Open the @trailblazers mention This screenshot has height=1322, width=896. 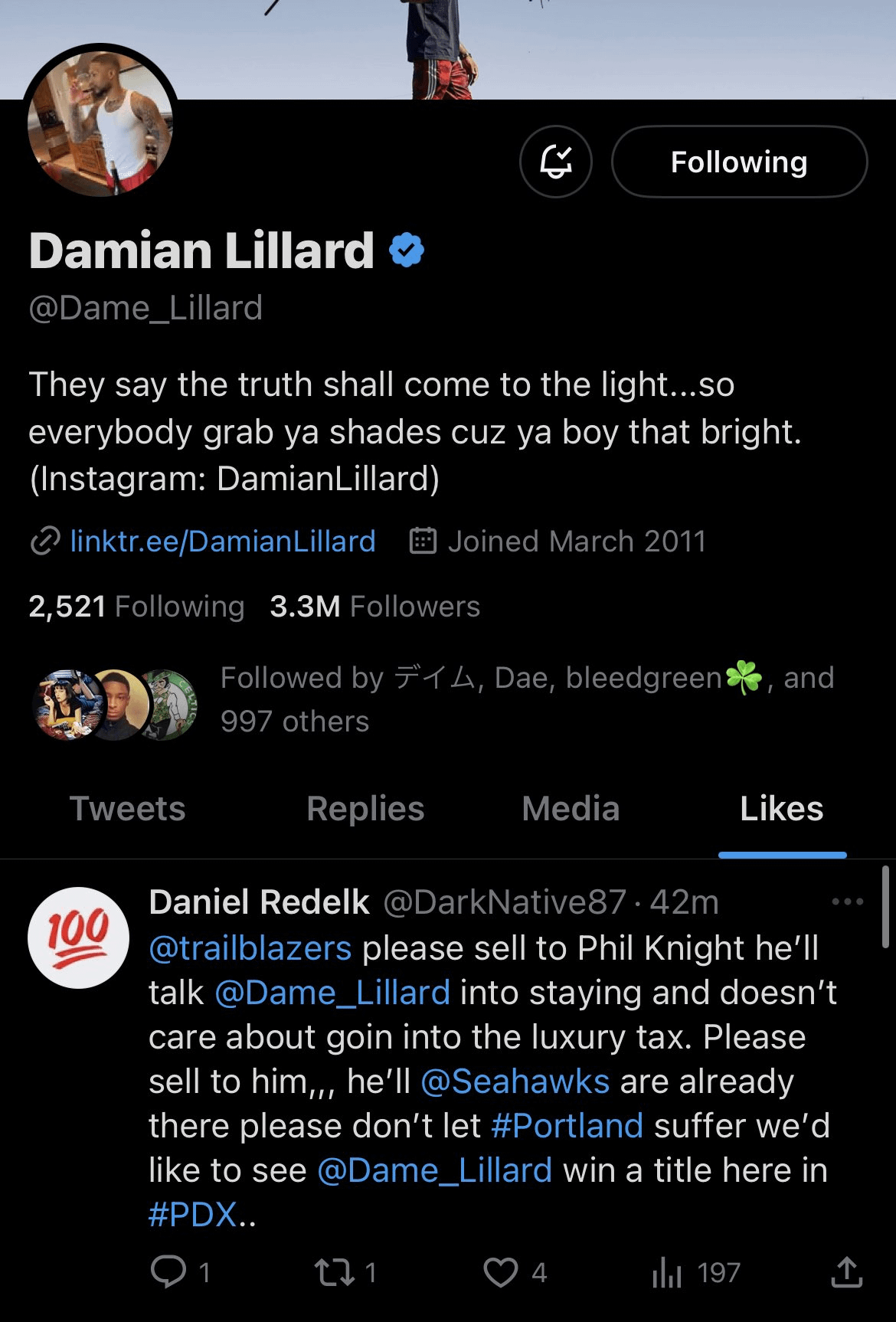250,948
